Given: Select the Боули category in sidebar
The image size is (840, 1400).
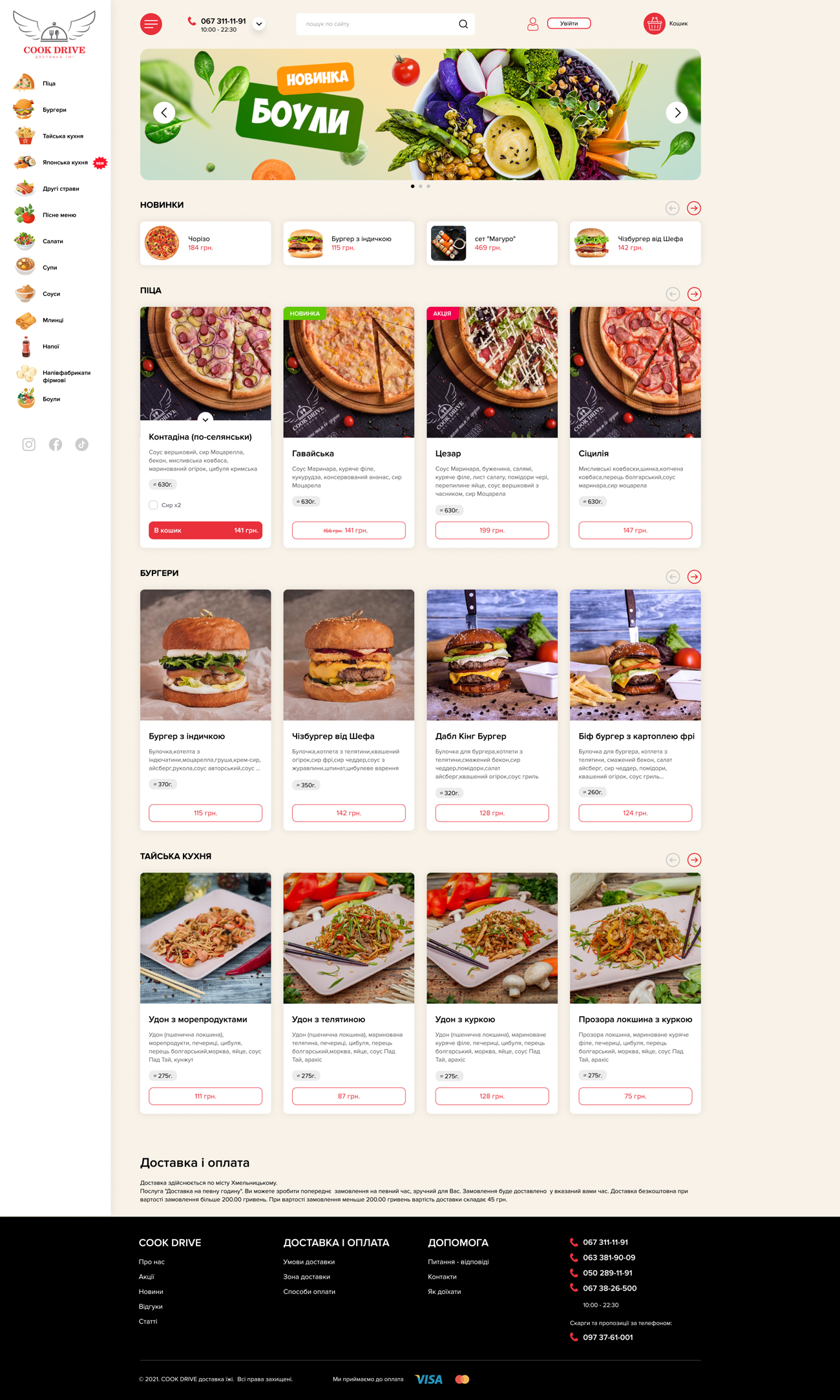Looking at the screenshot, I should [51, 399].
